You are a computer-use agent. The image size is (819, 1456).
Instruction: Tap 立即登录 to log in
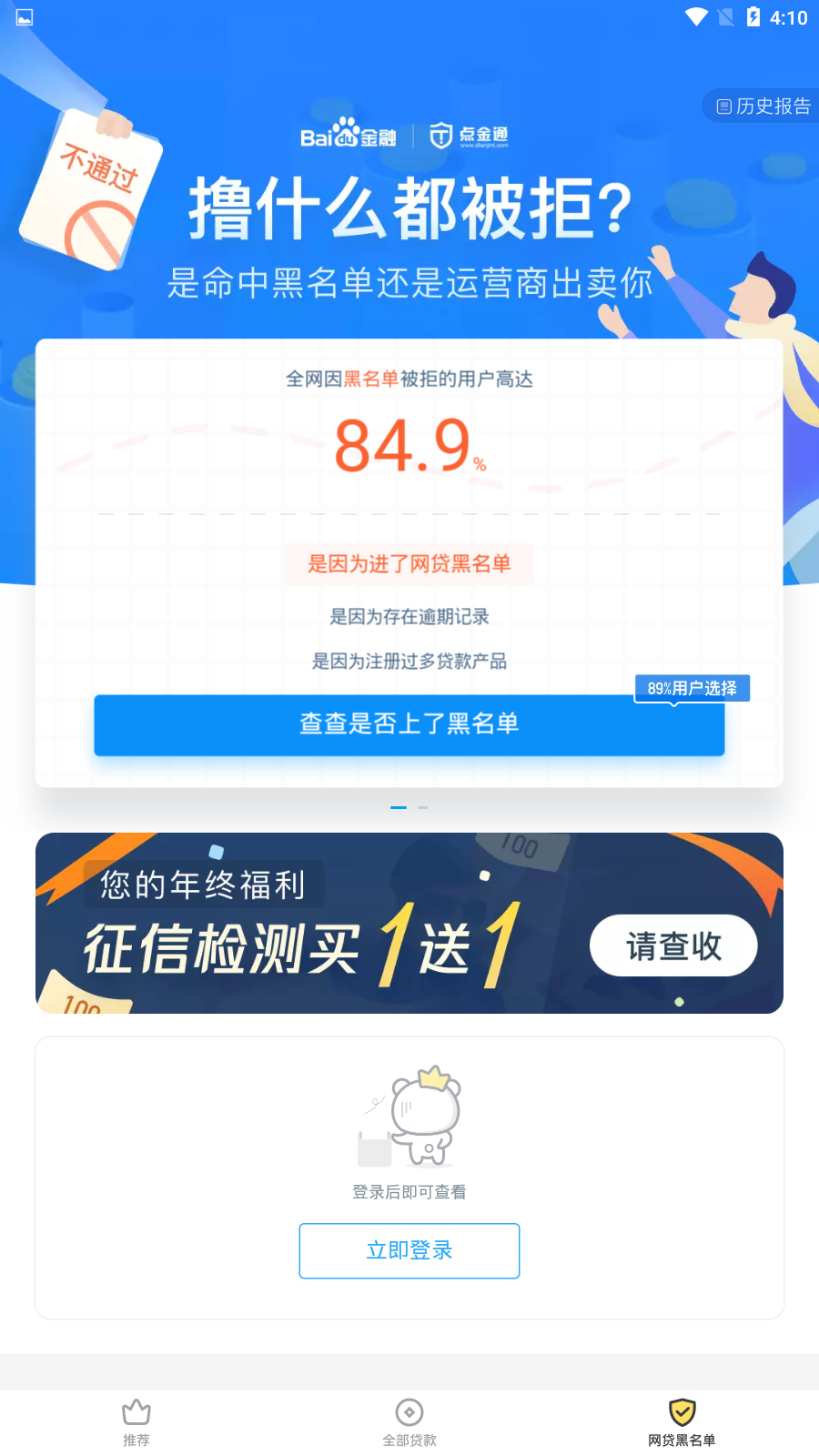[409, 1250]
